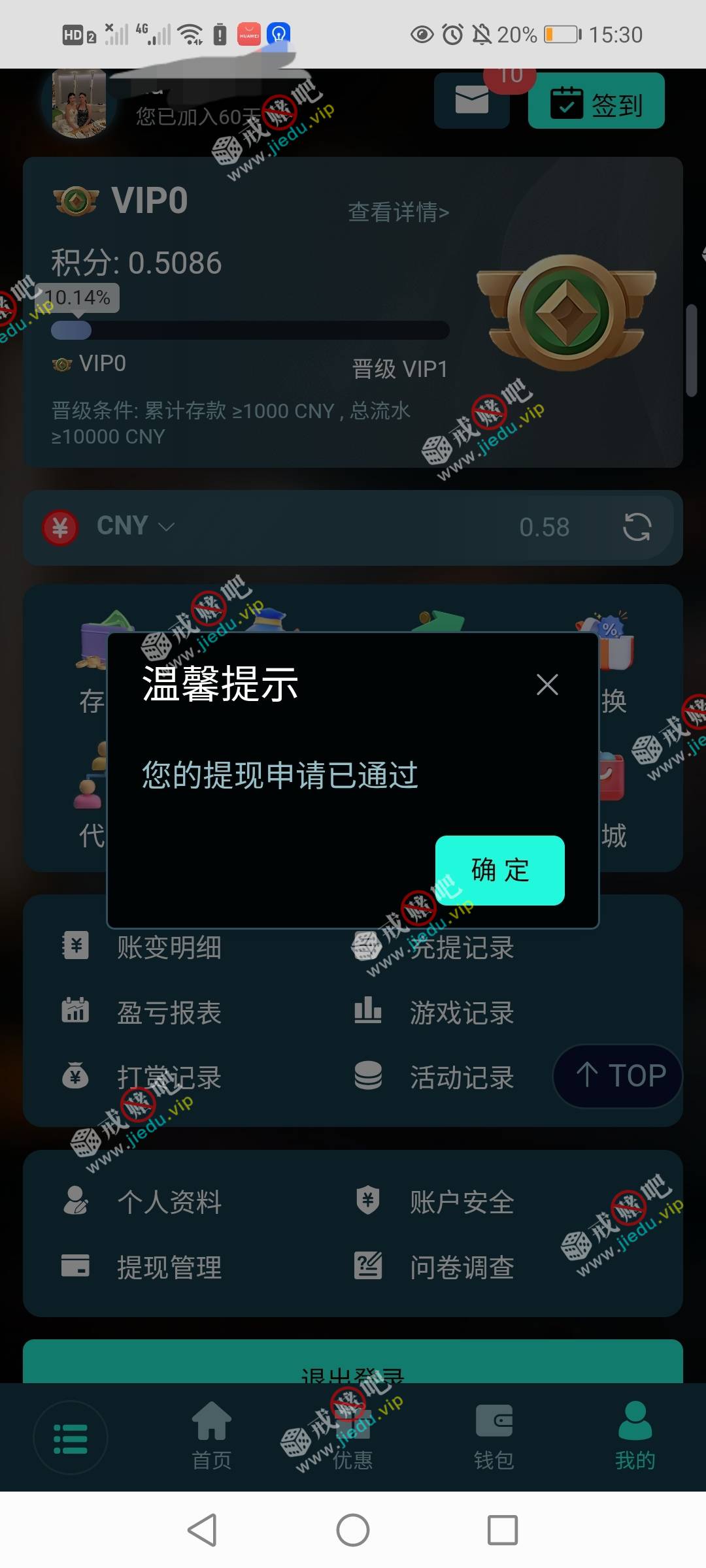The width and height of the screenshot is (706, 1568).
Task: Open 游戏记录
Action: click(462, 1013)
